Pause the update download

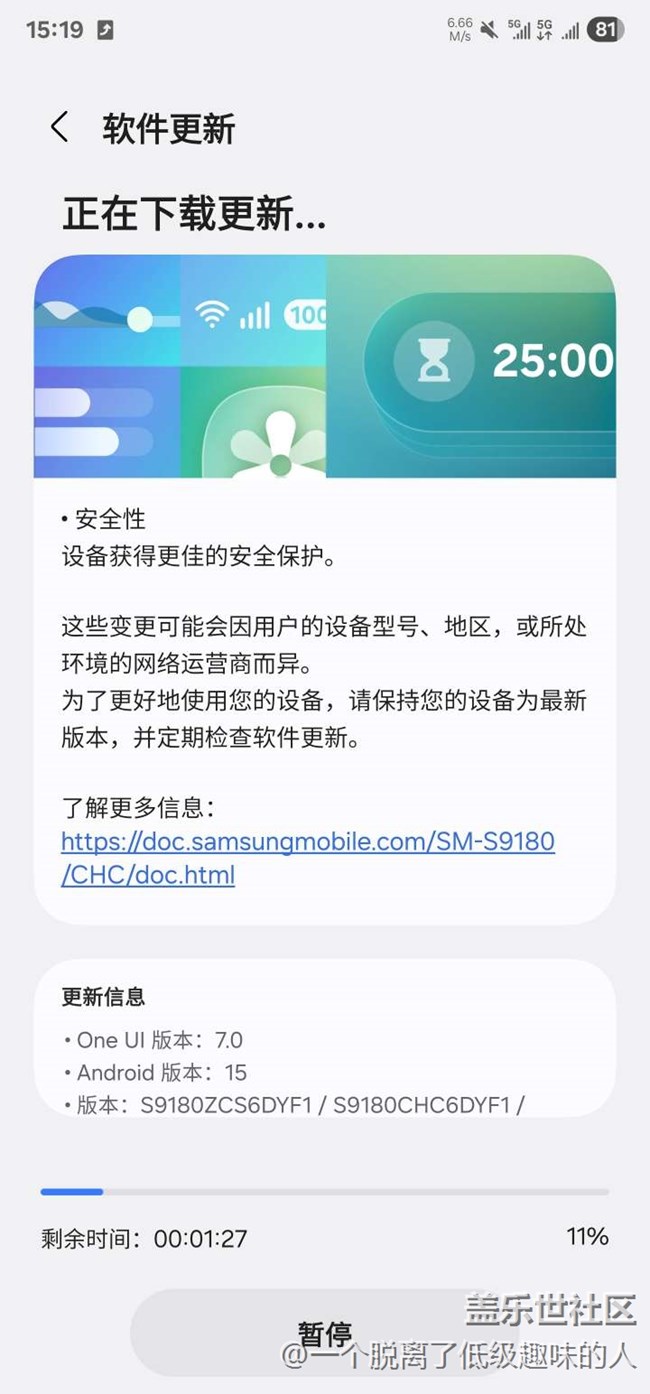324,1333
